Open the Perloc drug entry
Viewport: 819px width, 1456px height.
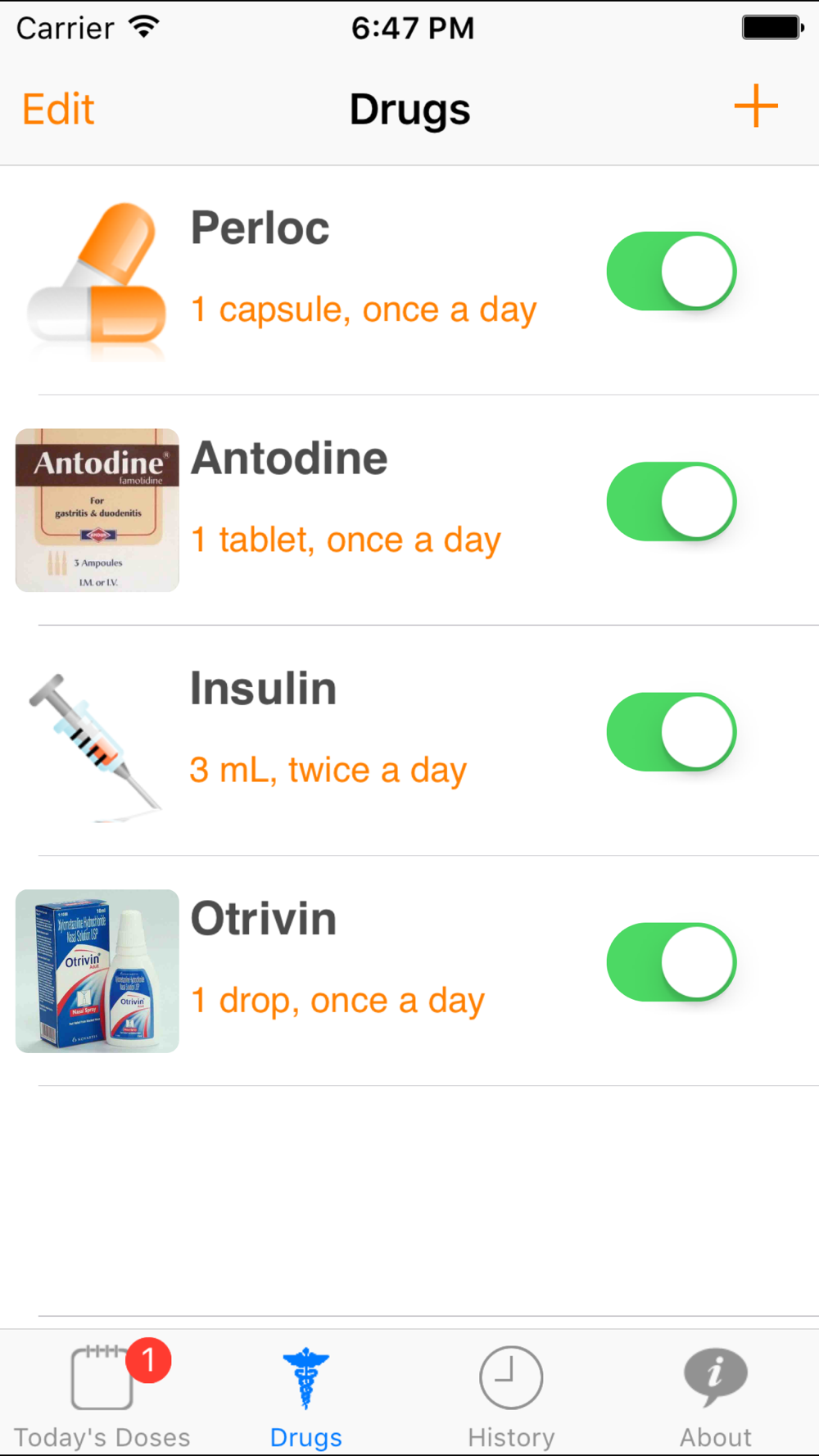[x=409, y=280]
